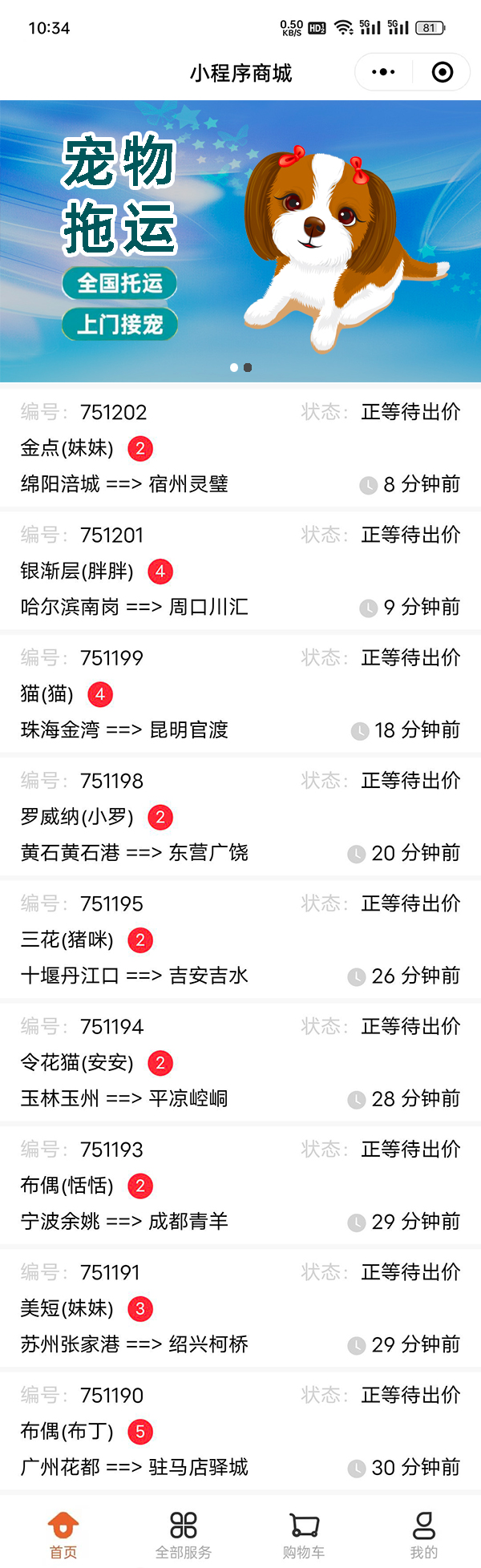View order 751191 美短(妹妹)
Viewport: 481px width, 1568px height.
[240, 1307]
